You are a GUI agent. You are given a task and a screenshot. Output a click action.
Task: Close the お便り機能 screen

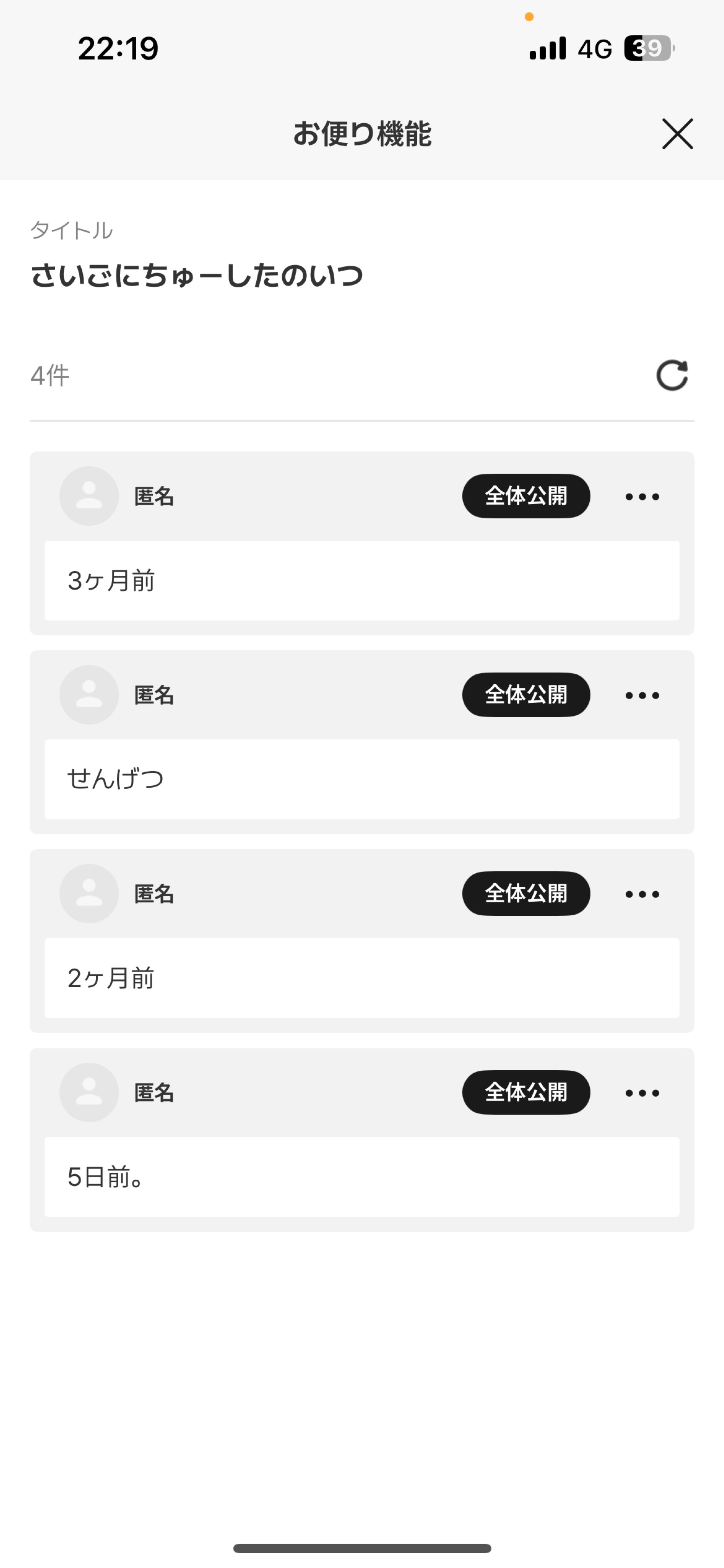point(677,134)
